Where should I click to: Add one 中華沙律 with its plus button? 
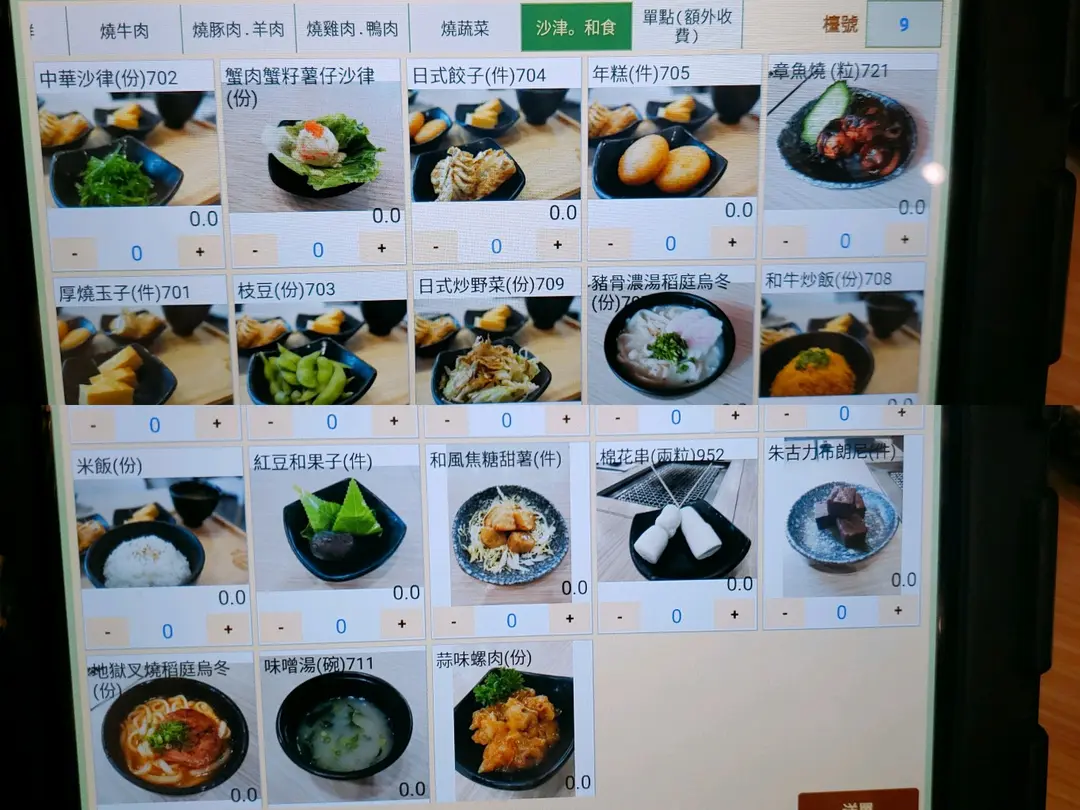coord(199,252)
